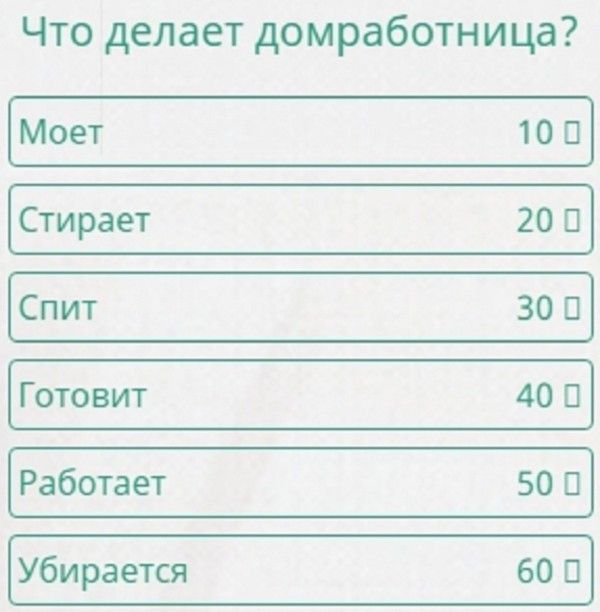Tap the Спит answer
This screenshot has width=600, height=612.
click(x=300, y=307)
